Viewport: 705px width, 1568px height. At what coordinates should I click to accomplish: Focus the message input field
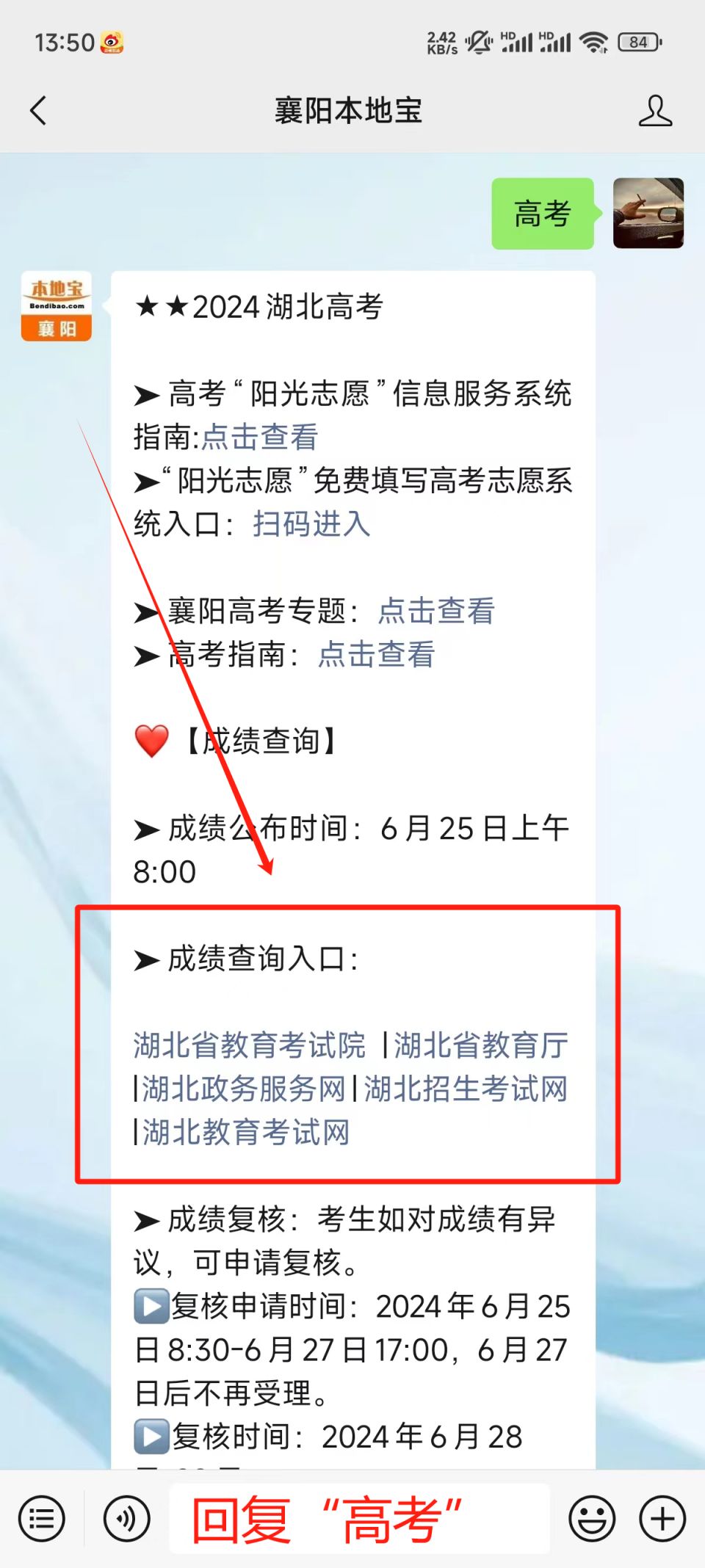(360, 1518)
